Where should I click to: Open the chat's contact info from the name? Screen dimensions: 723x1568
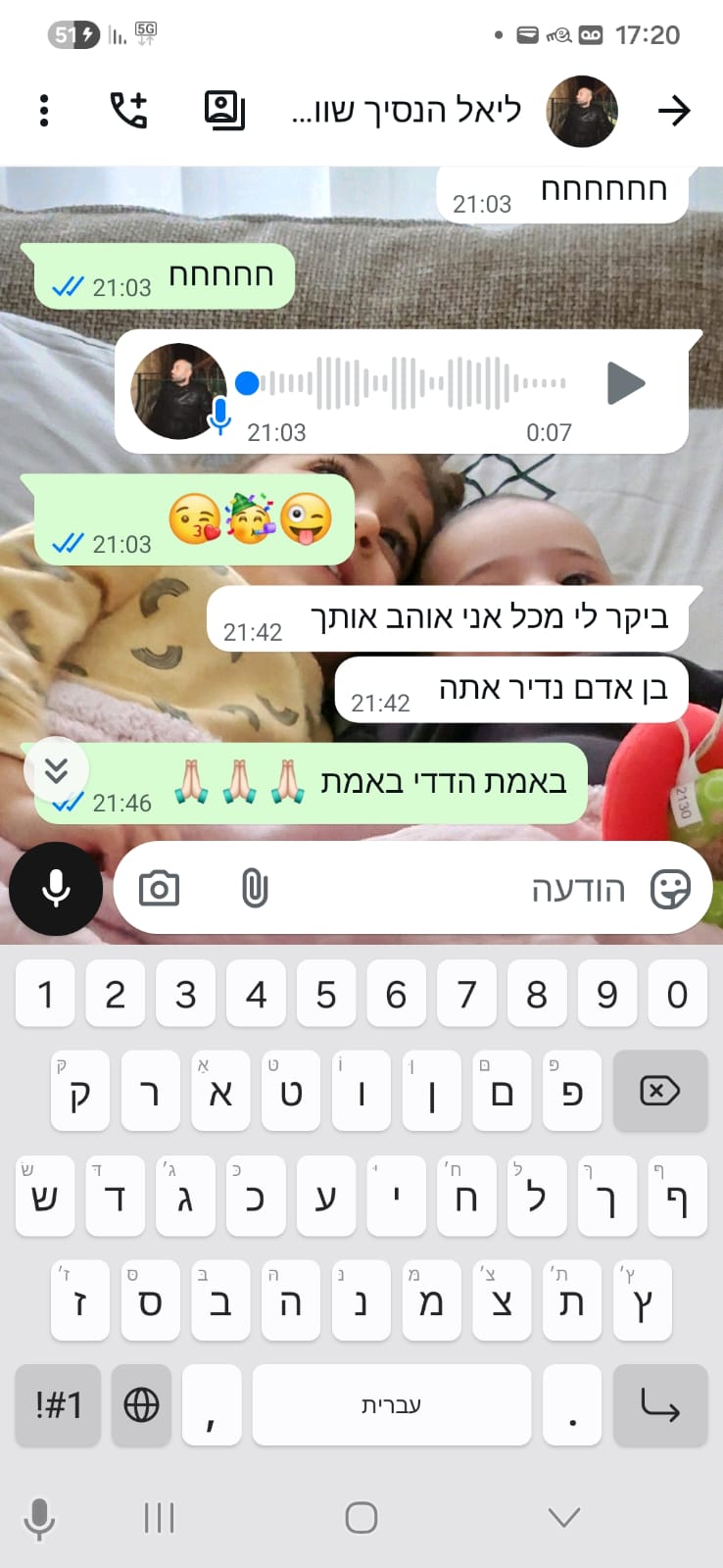tap(407, 111)
